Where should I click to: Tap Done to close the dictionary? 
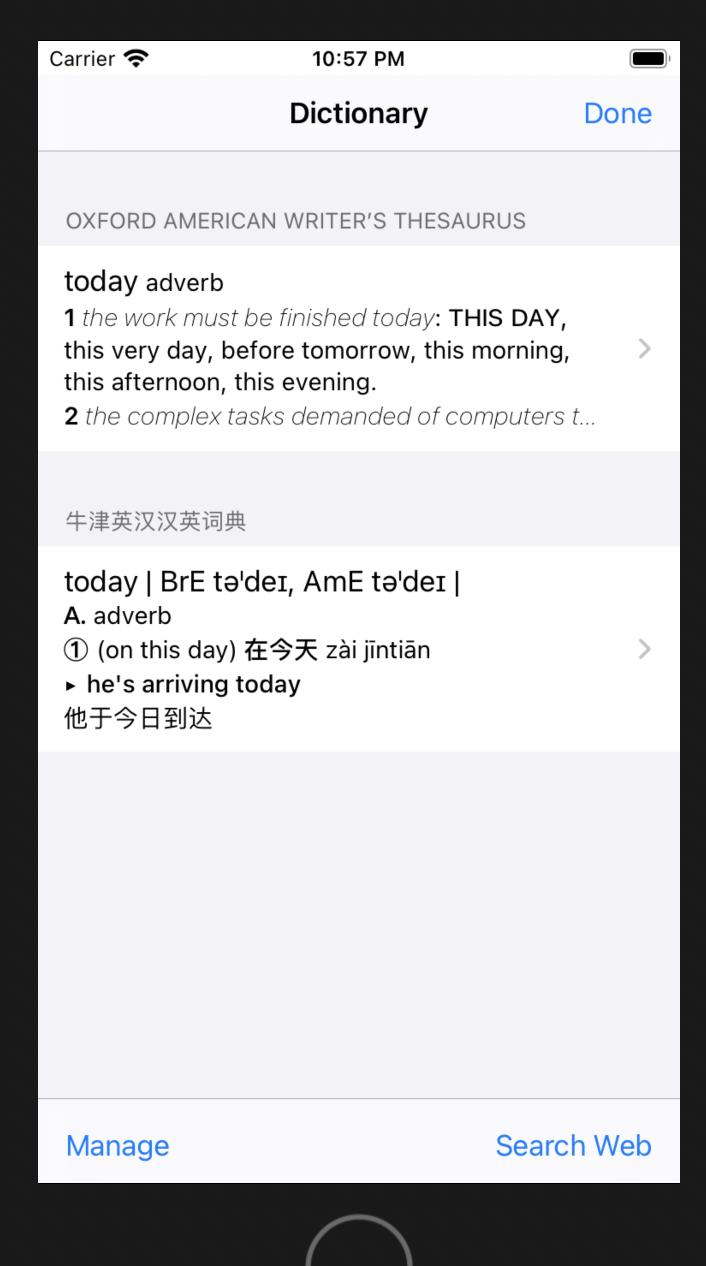[x=617, y=113]
